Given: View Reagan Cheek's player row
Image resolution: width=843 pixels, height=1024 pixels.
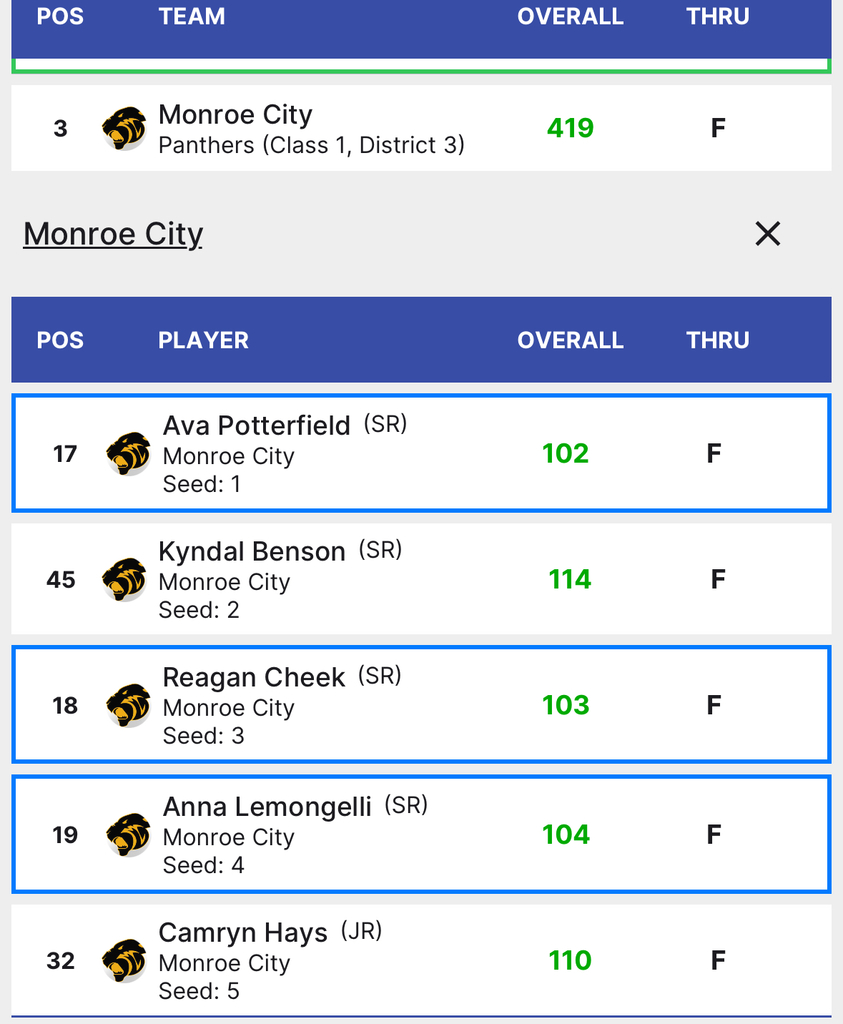Looking at the screenshot, I should [421, 705].
